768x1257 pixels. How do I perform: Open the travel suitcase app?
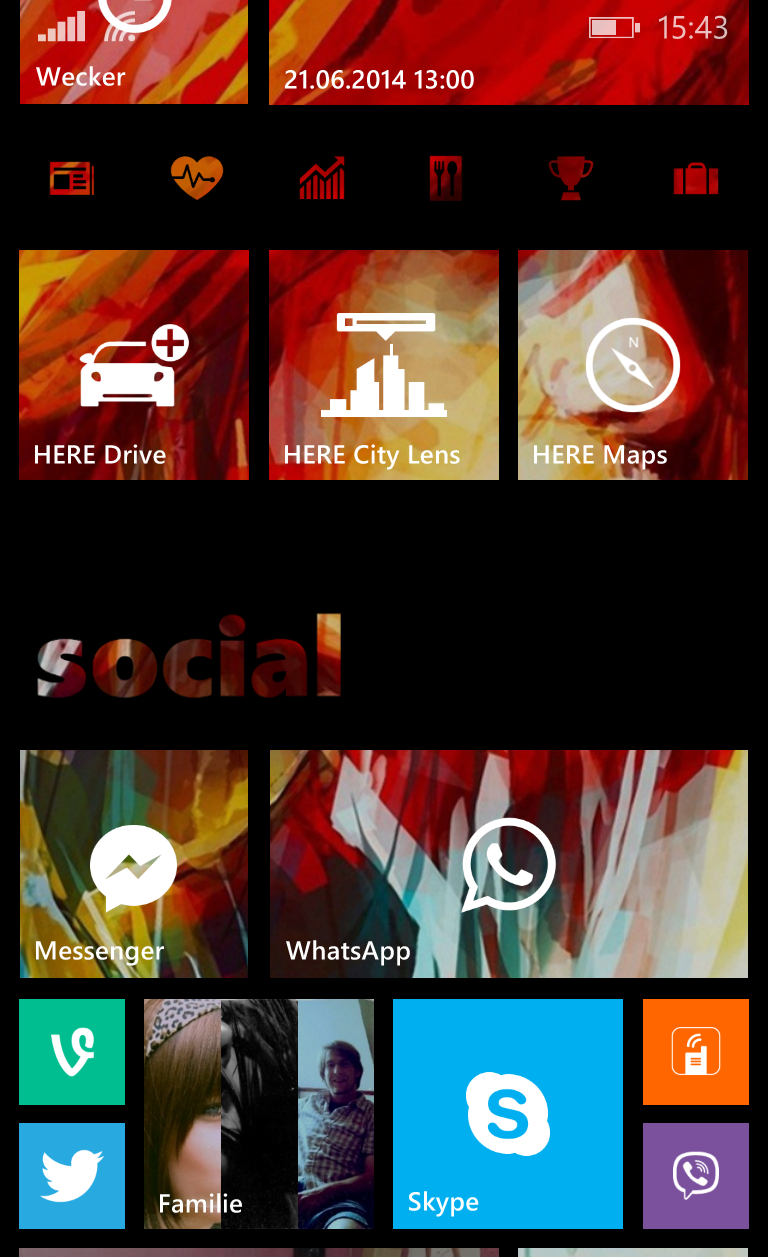tap(696, 179)
